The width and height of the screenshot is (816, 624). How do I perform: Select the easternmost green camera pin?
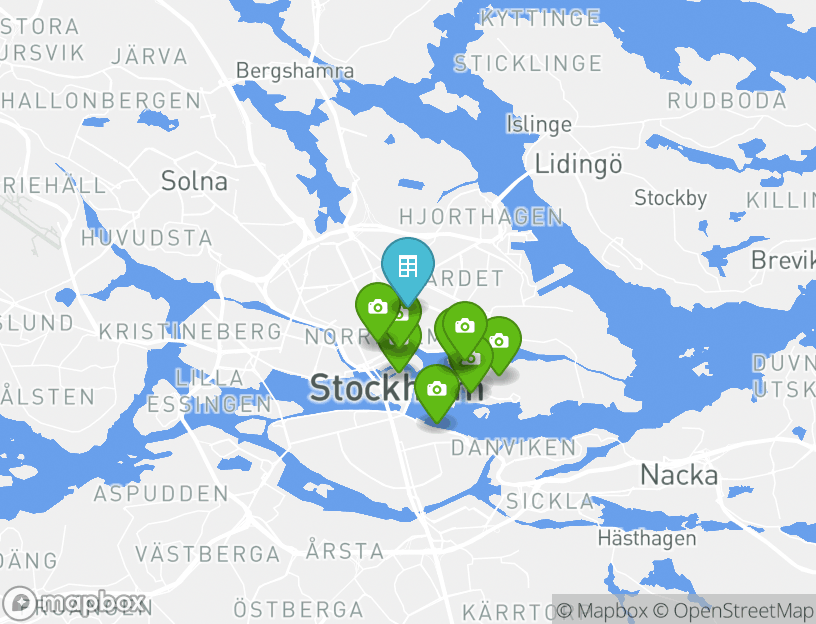(x=499, y=341)
